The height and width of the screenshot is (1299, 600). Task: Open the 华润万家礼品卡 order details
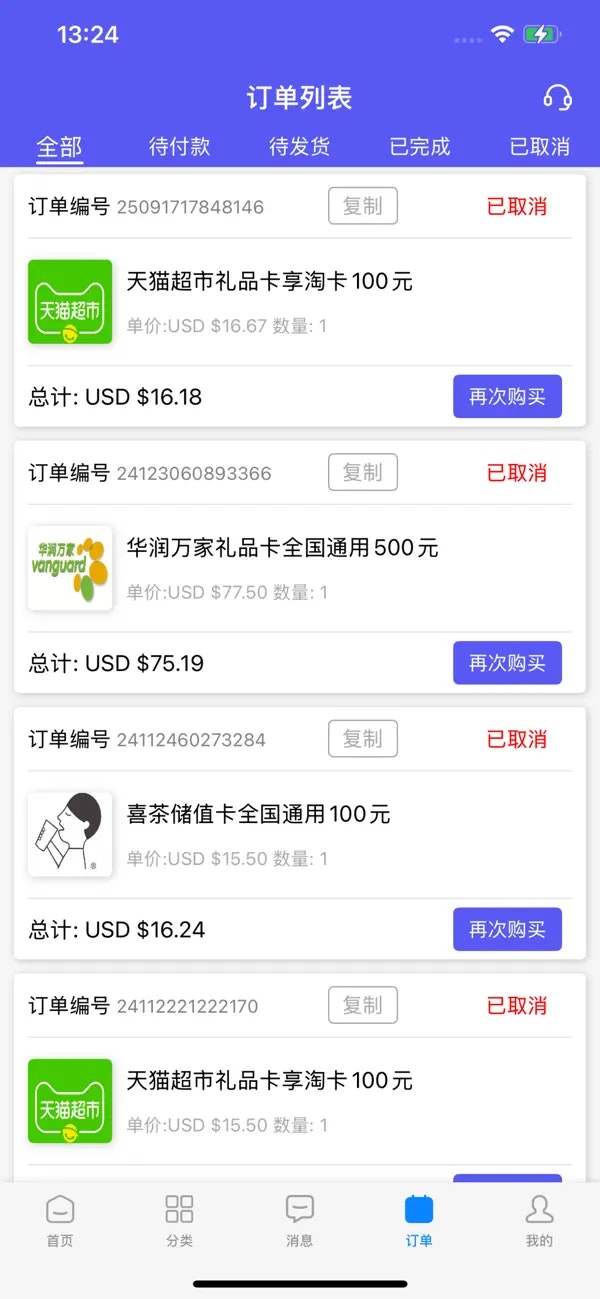pyautogui.click(x=282, y=548)
